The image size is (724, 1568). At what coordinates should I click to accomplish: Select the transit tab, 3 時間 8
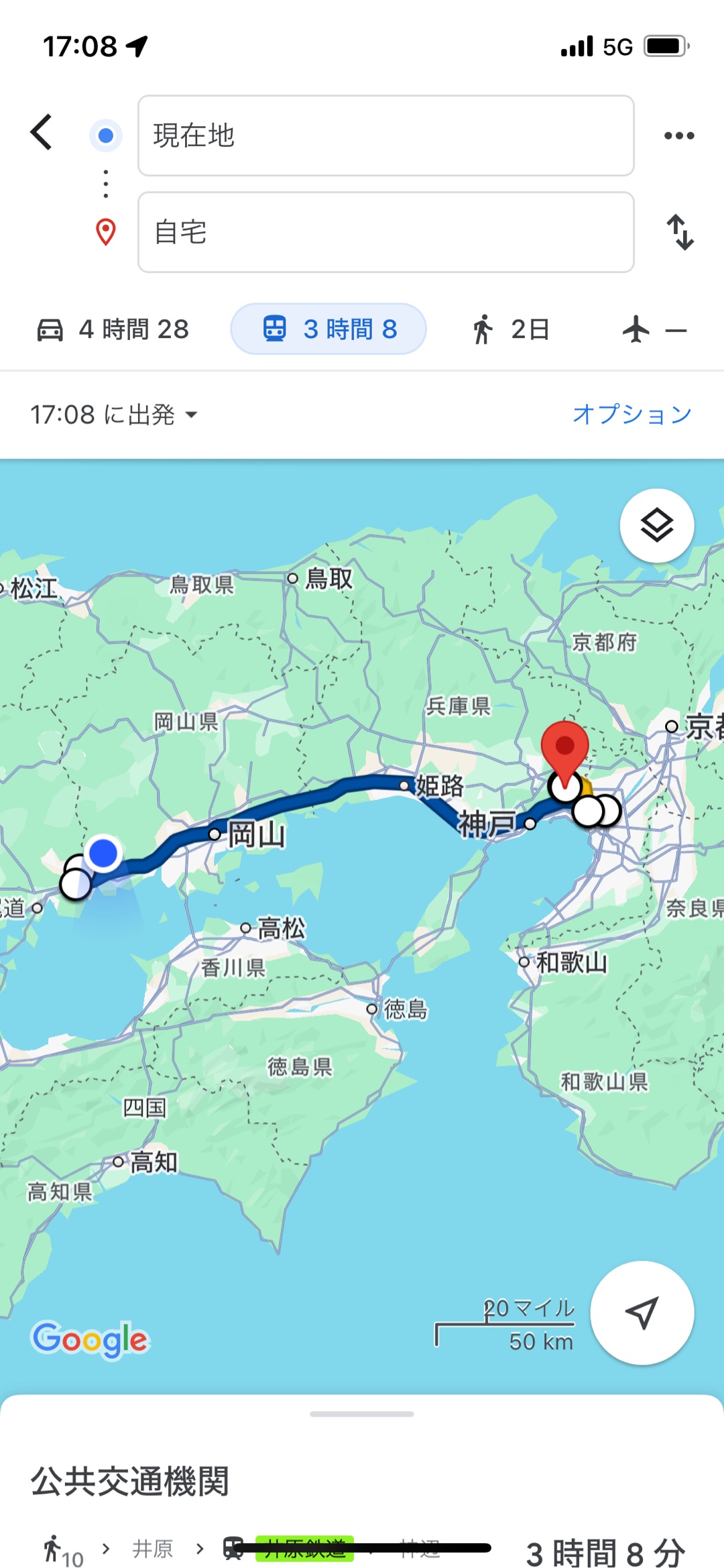pos(328,329)
